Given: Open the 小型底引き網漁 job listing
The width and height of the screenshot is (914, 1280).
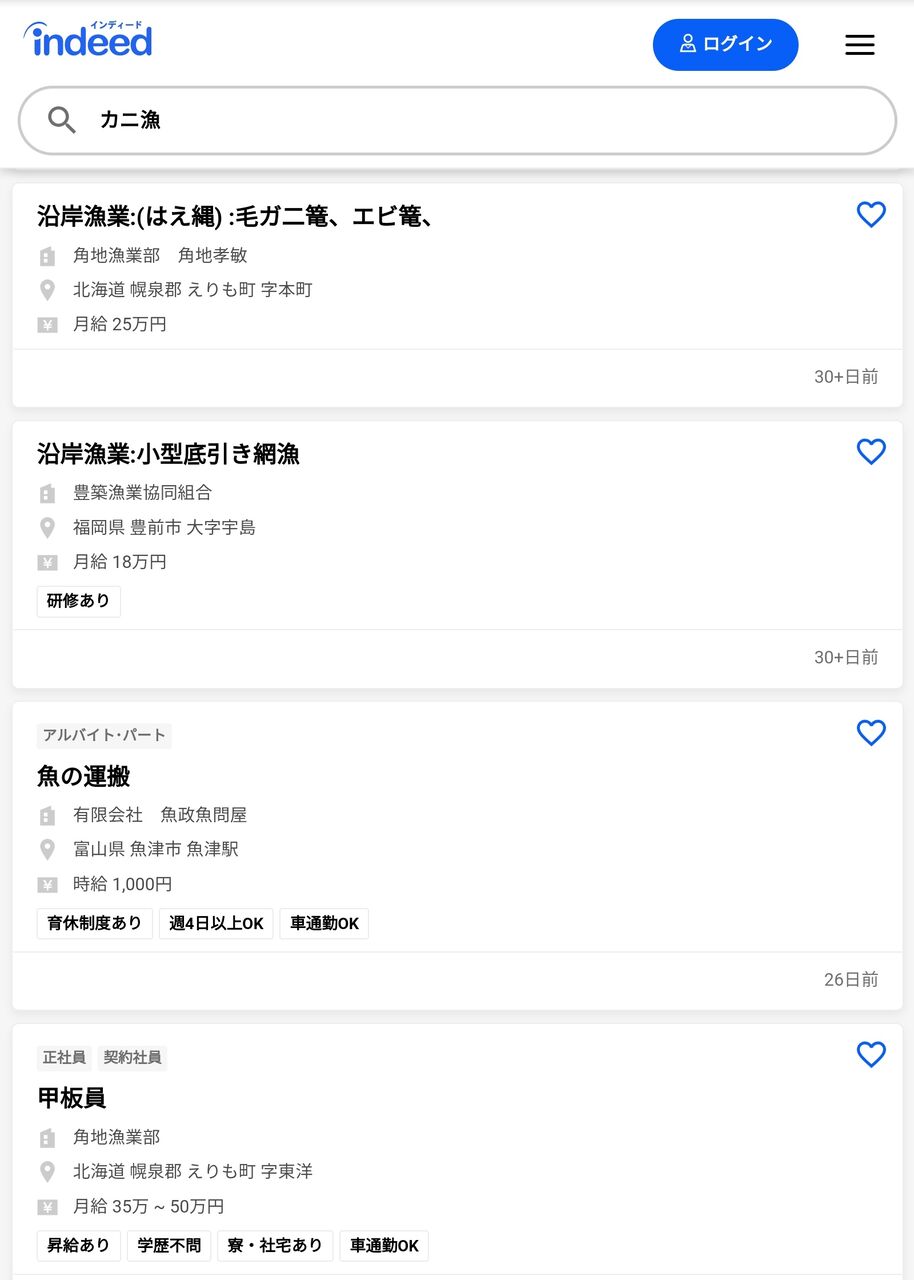Looking at the screenshot, I should (168, 454).
